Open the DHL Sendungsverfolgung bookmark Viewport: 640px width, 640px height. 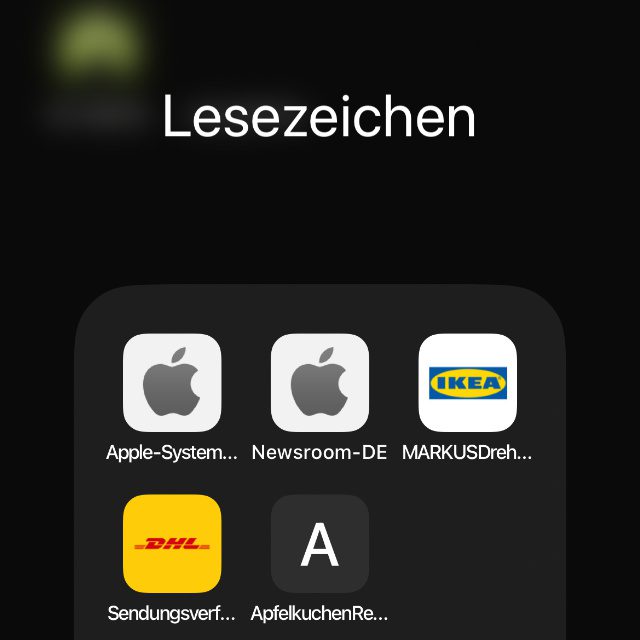(171, 543)
